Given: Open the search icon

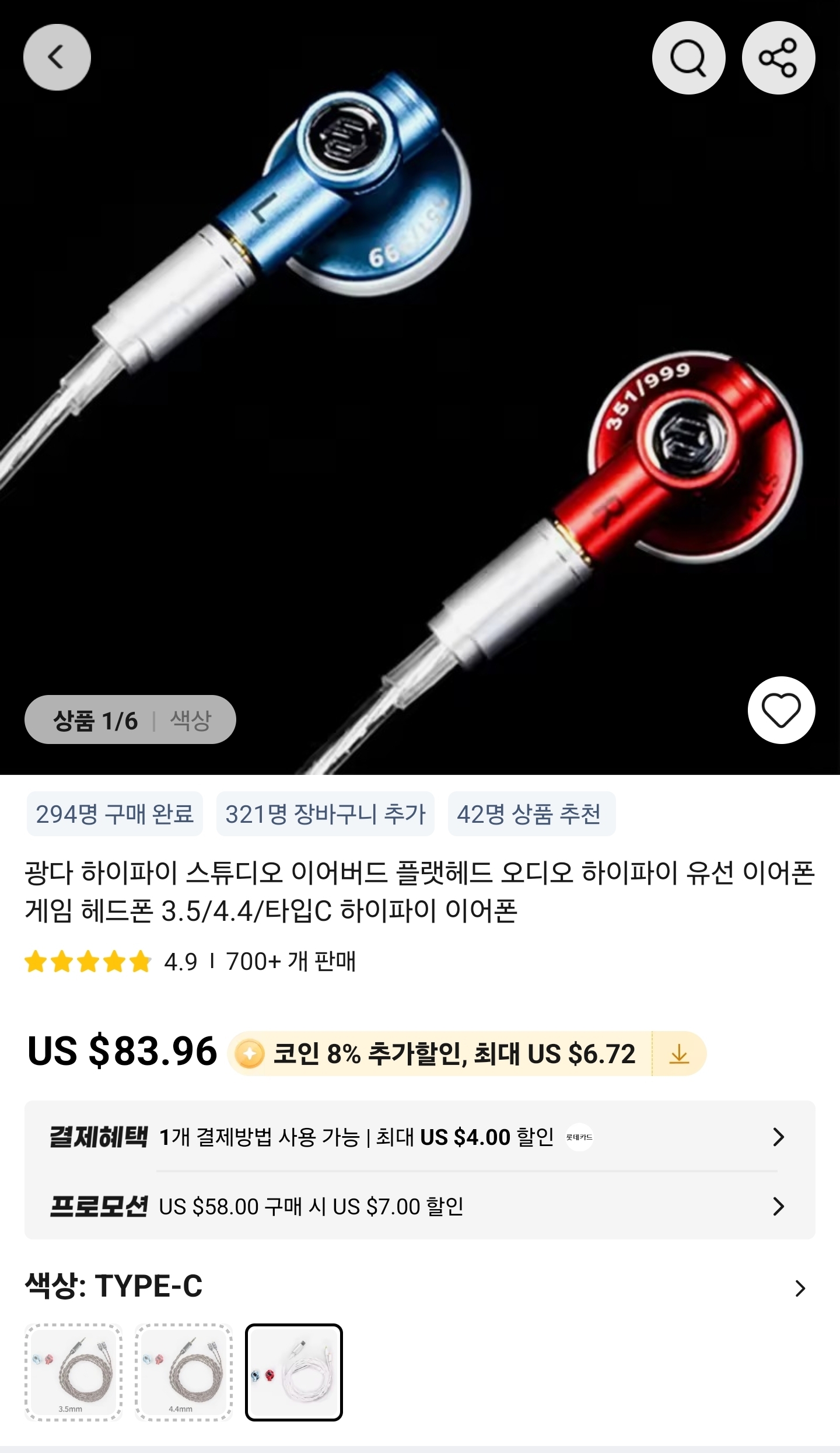Looking at the screenshot, I should point(688,57).
